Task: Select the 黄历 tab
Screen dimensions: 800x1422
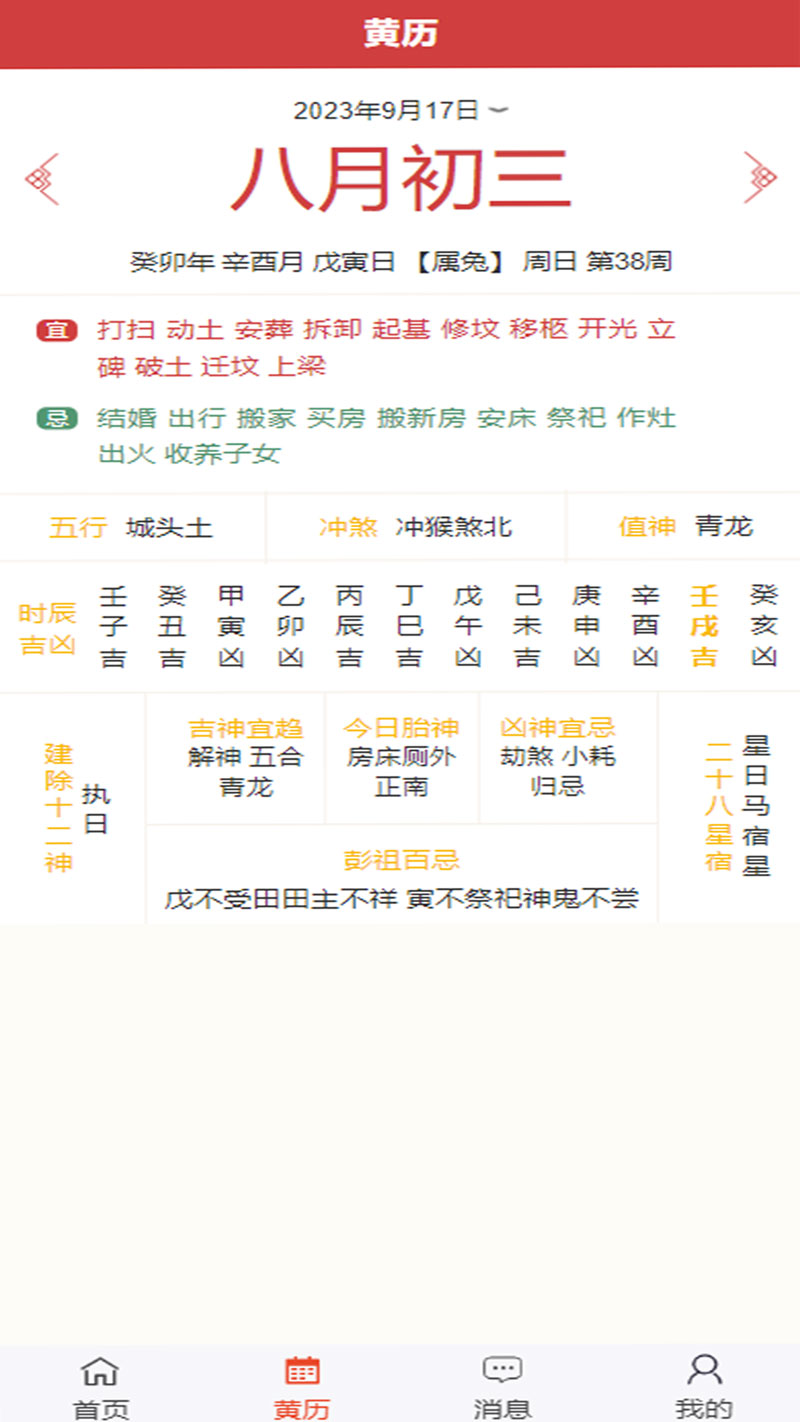Action: coord(301,1386)
